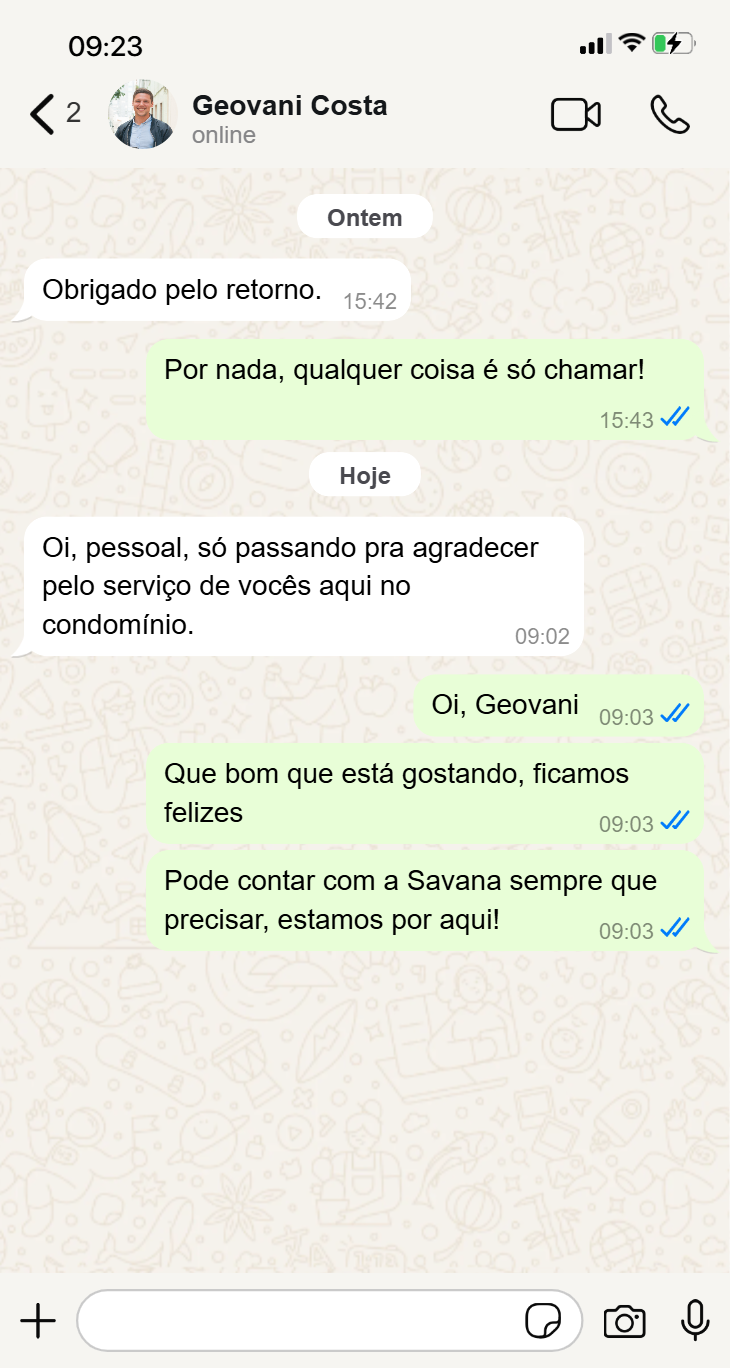The height and width of the screenshot is (1368, 732).
Task: Tap the microphone to record audio
Action: click(x=695, y=1321)
